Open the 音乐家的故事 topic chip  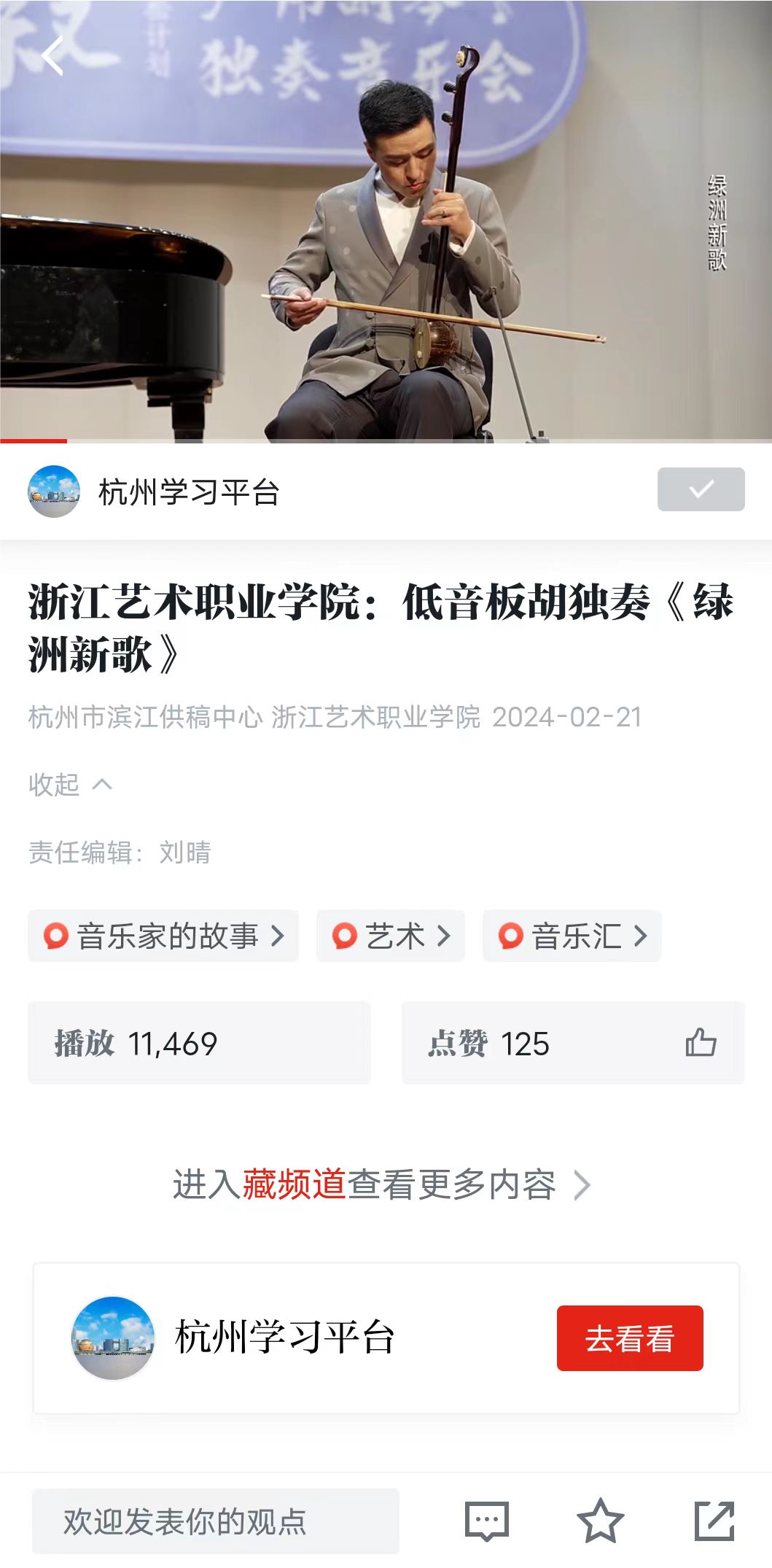(x=163, y=936)
